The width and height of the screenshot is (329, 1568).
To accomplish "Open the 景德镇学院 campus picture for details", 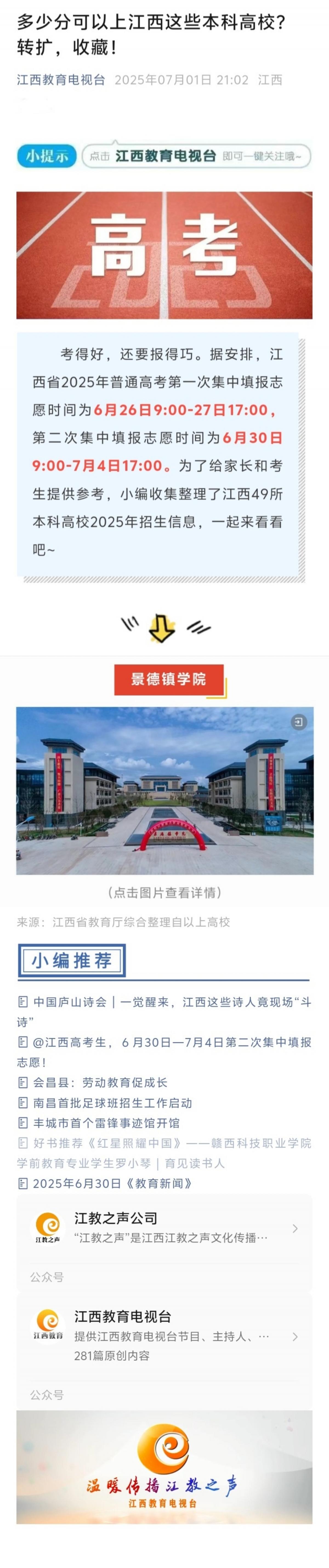I will pos(164,790).
